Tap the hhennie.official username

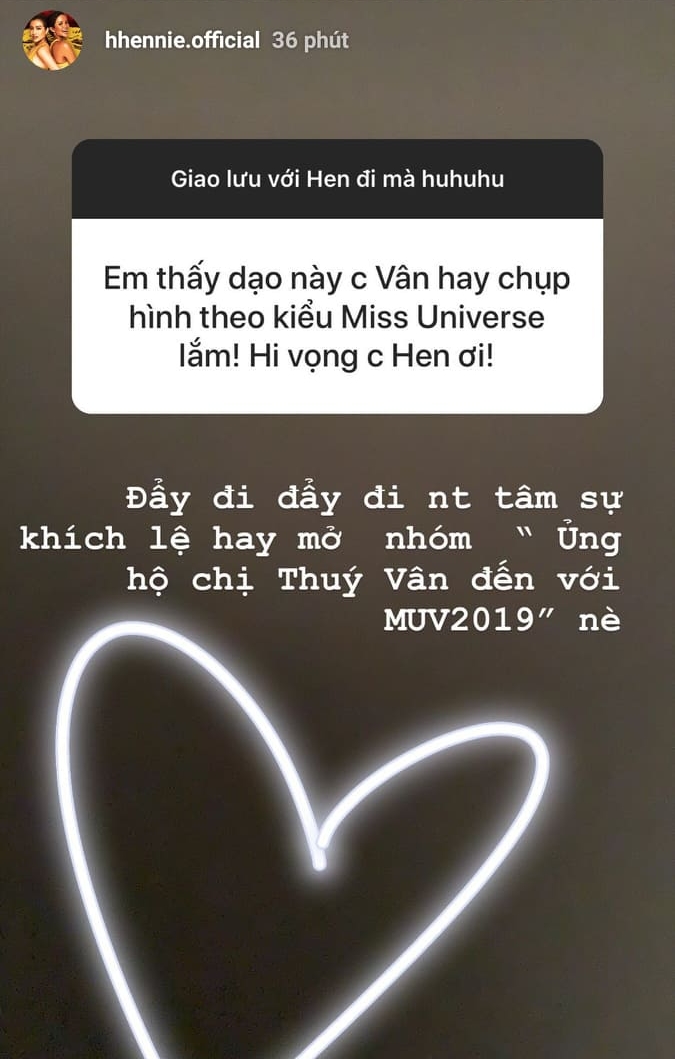[x=182, y=41]
